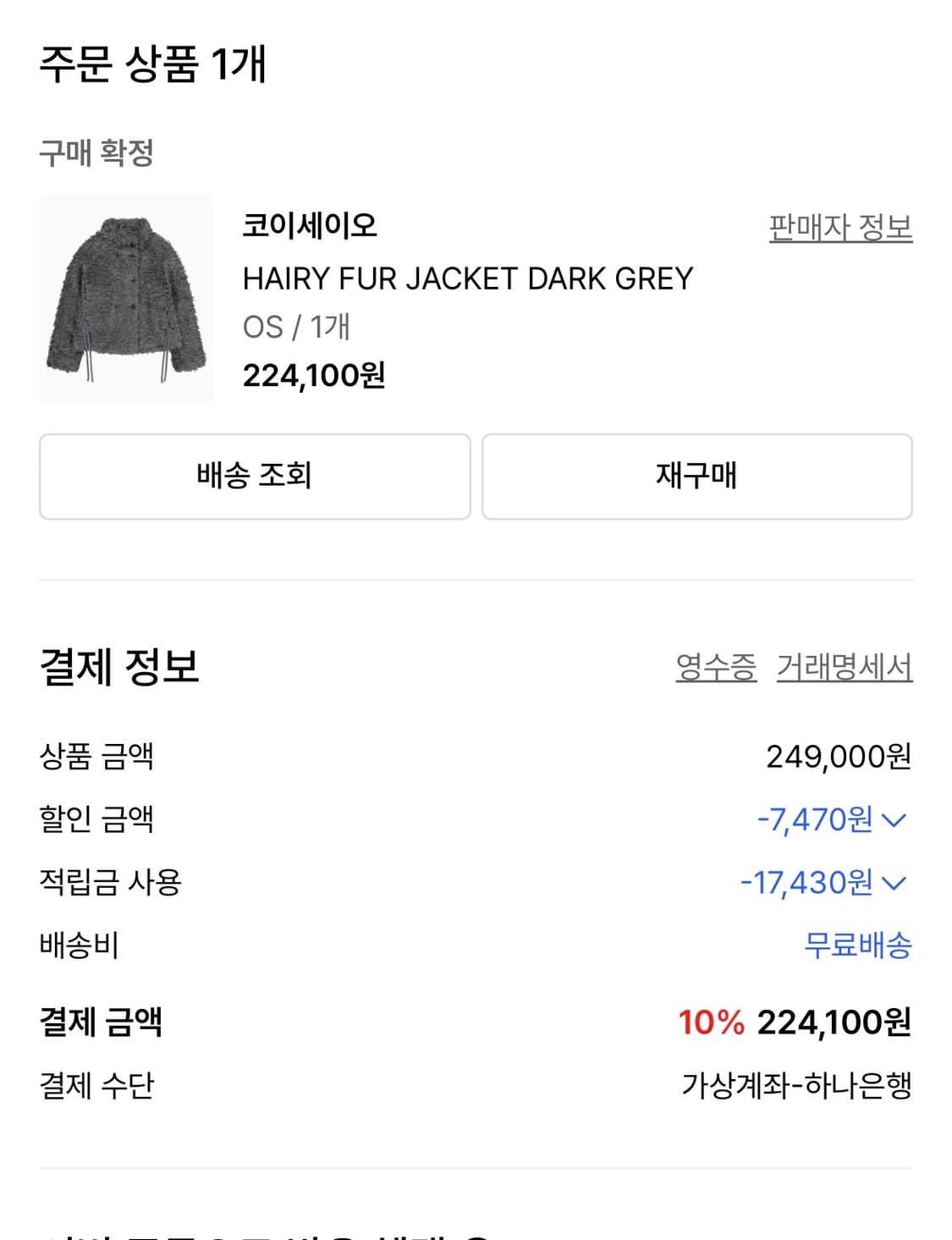
Task: Click the OS / 1개 option text
Action: 298,327
